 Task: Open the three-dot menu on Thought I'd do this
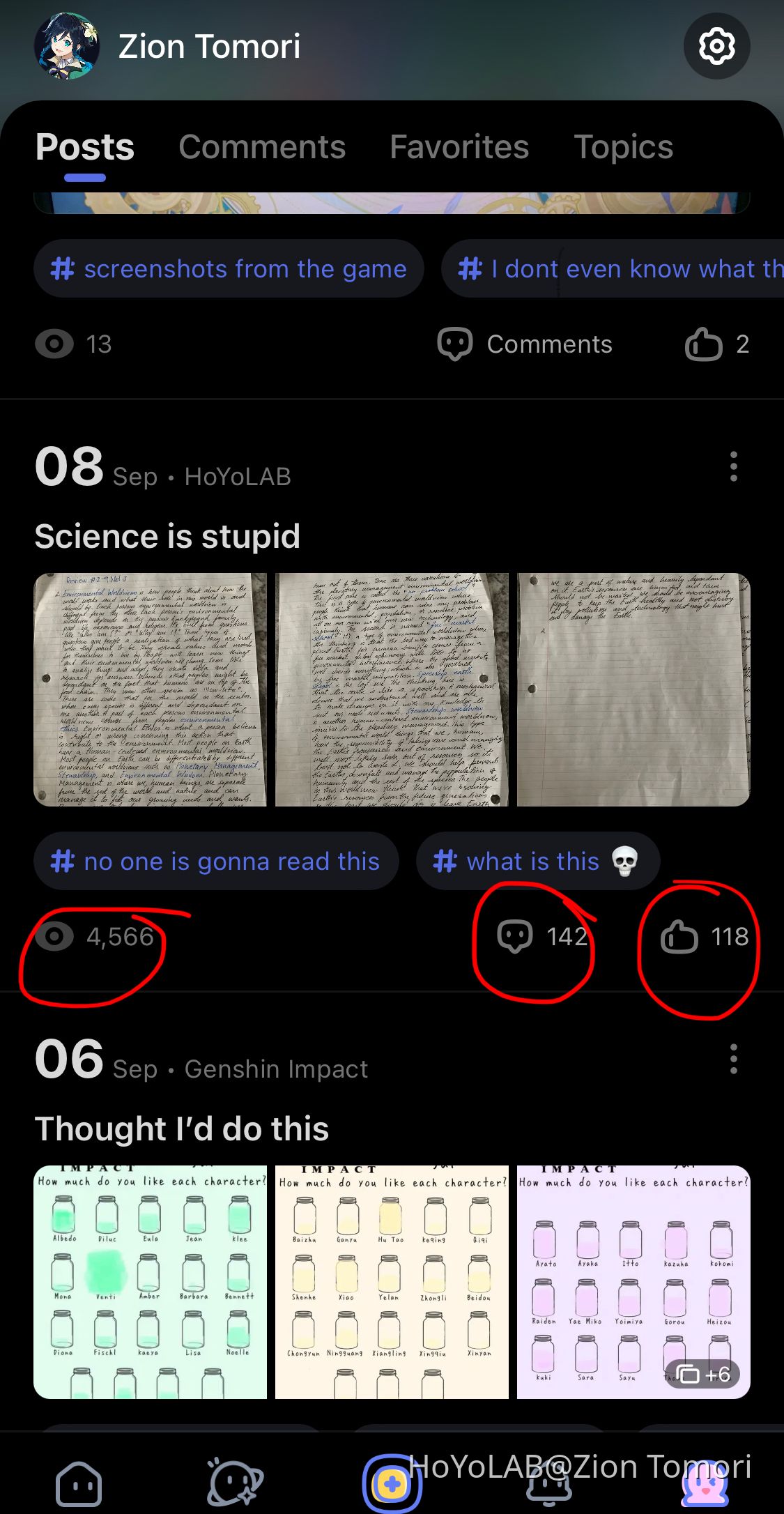(x=734, y=1058)
